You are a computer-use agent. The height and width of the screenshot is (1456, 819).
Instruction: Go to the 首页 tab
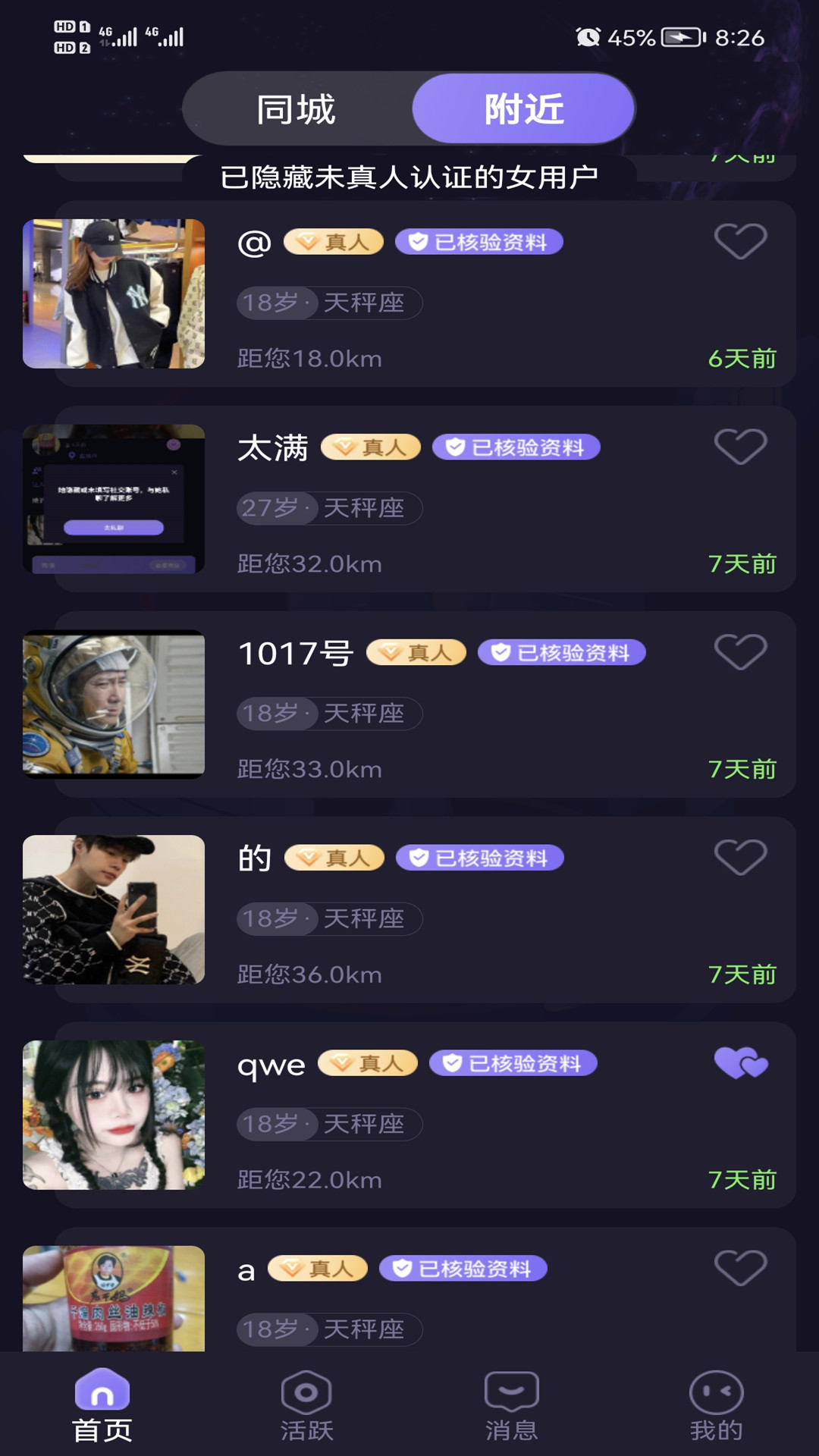coord(102,1405)
